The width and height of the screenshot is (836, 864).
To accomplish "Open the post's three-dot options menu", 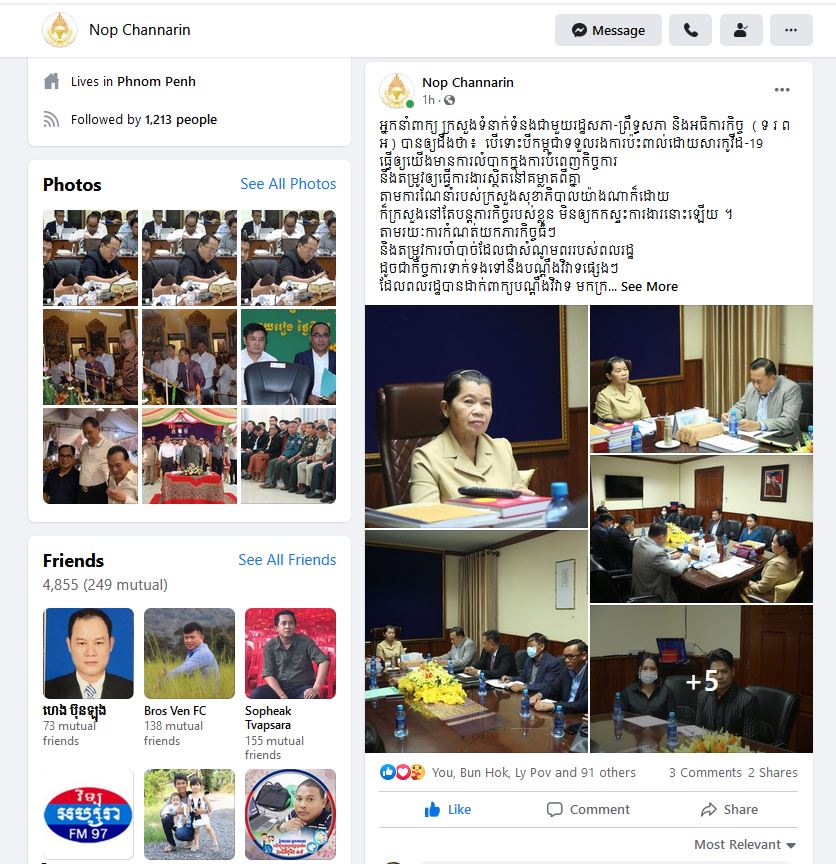I will pos(782,90).
